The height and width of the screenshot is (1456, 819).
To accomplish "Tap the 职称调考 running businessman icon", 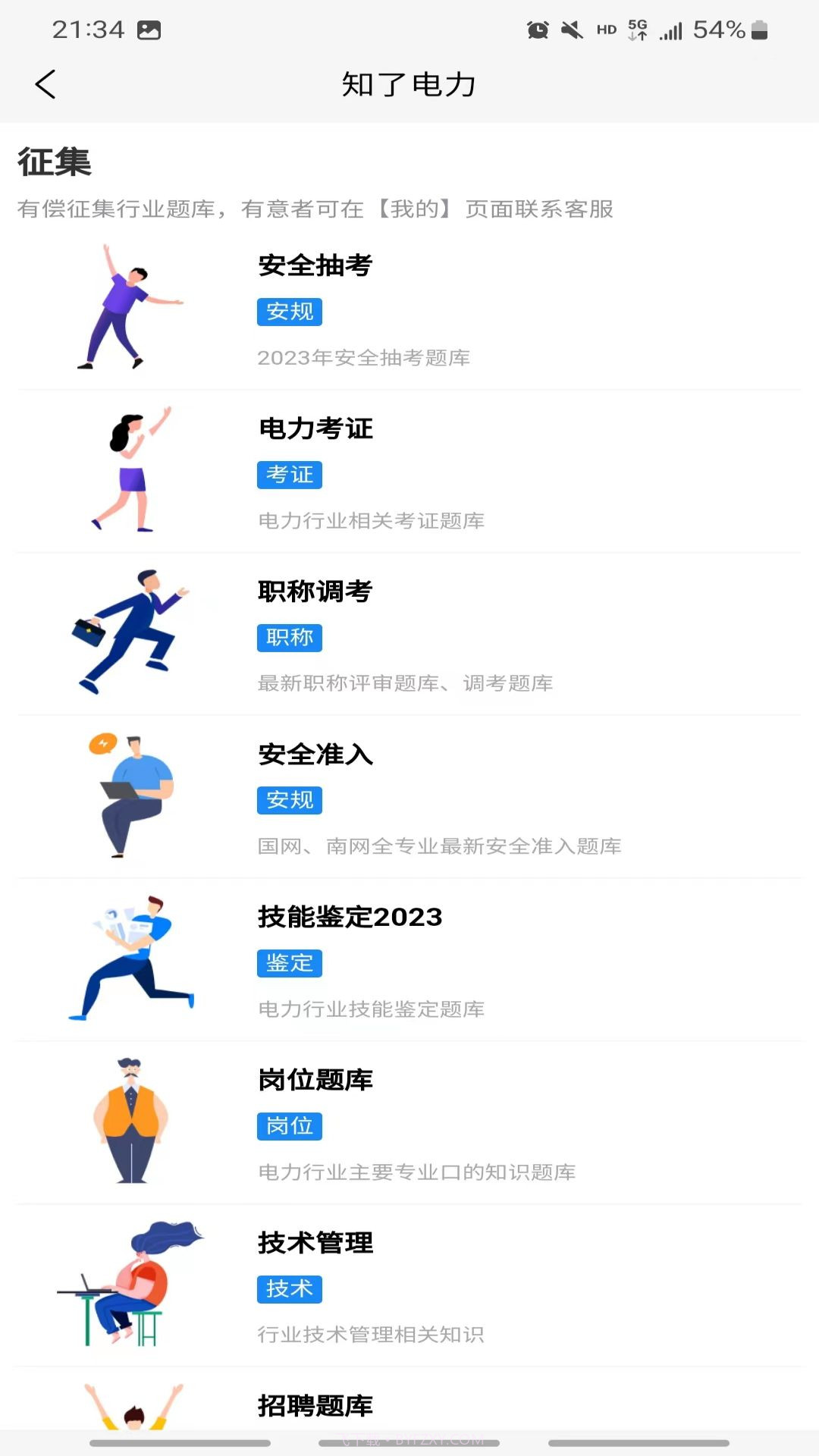I will point(129,633).
